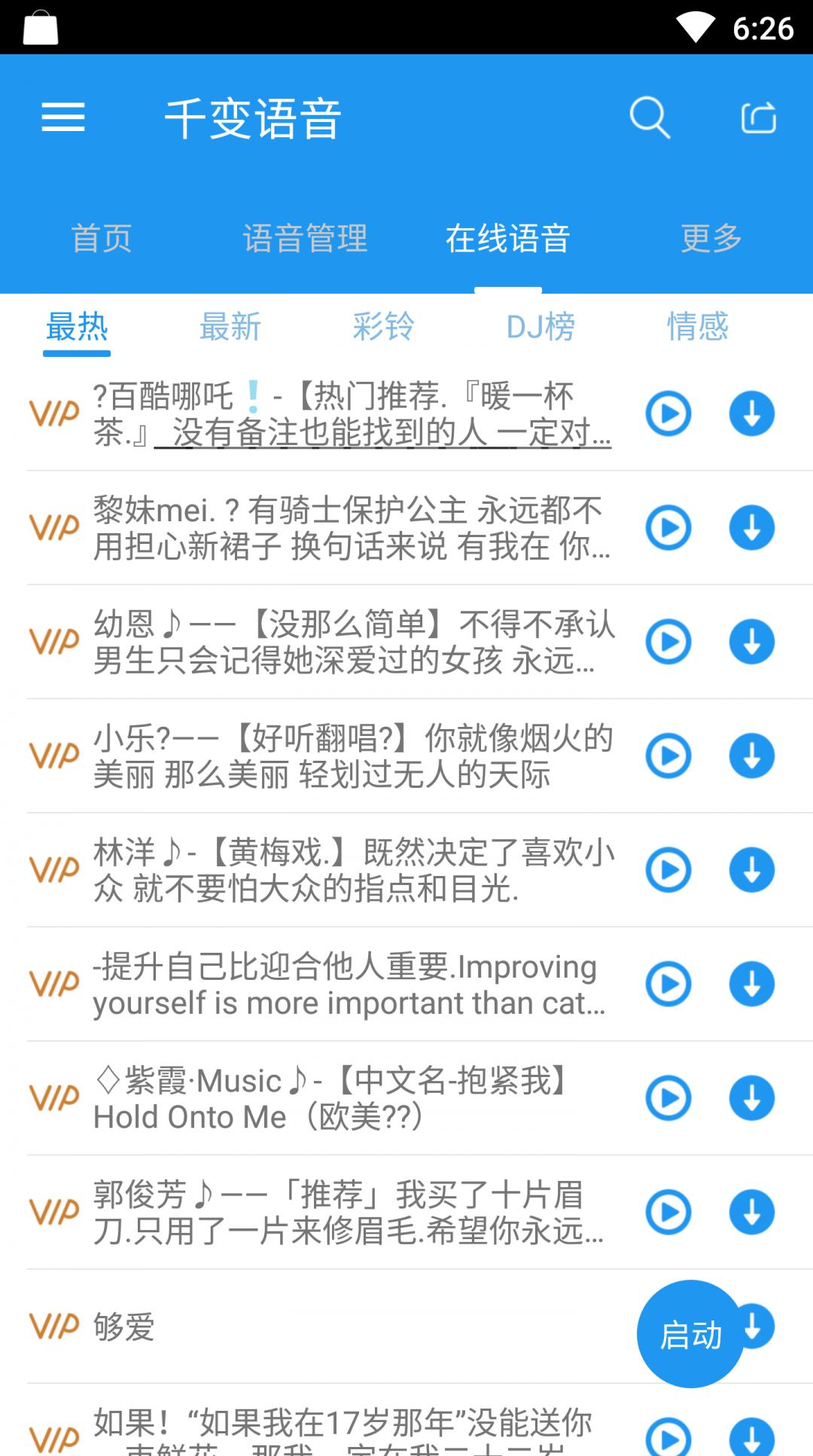Open the navigation drawer with hamburger icon
The height and width of the screenshot is (1456, 813).
coord(63,118)
